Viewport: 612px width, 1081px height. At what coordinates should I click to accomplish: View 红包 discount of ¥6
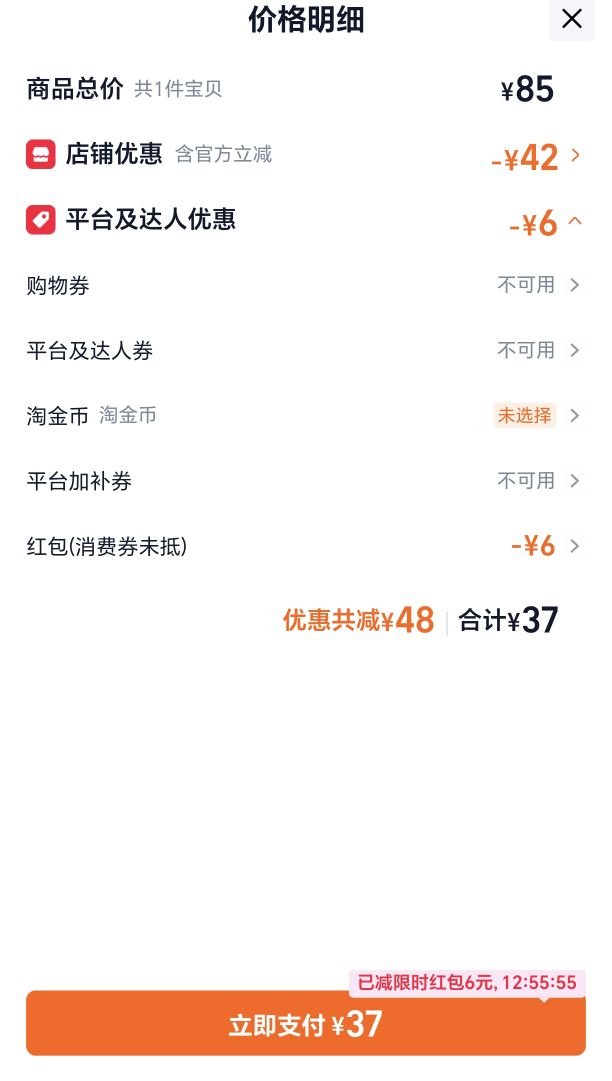(305, 546)
